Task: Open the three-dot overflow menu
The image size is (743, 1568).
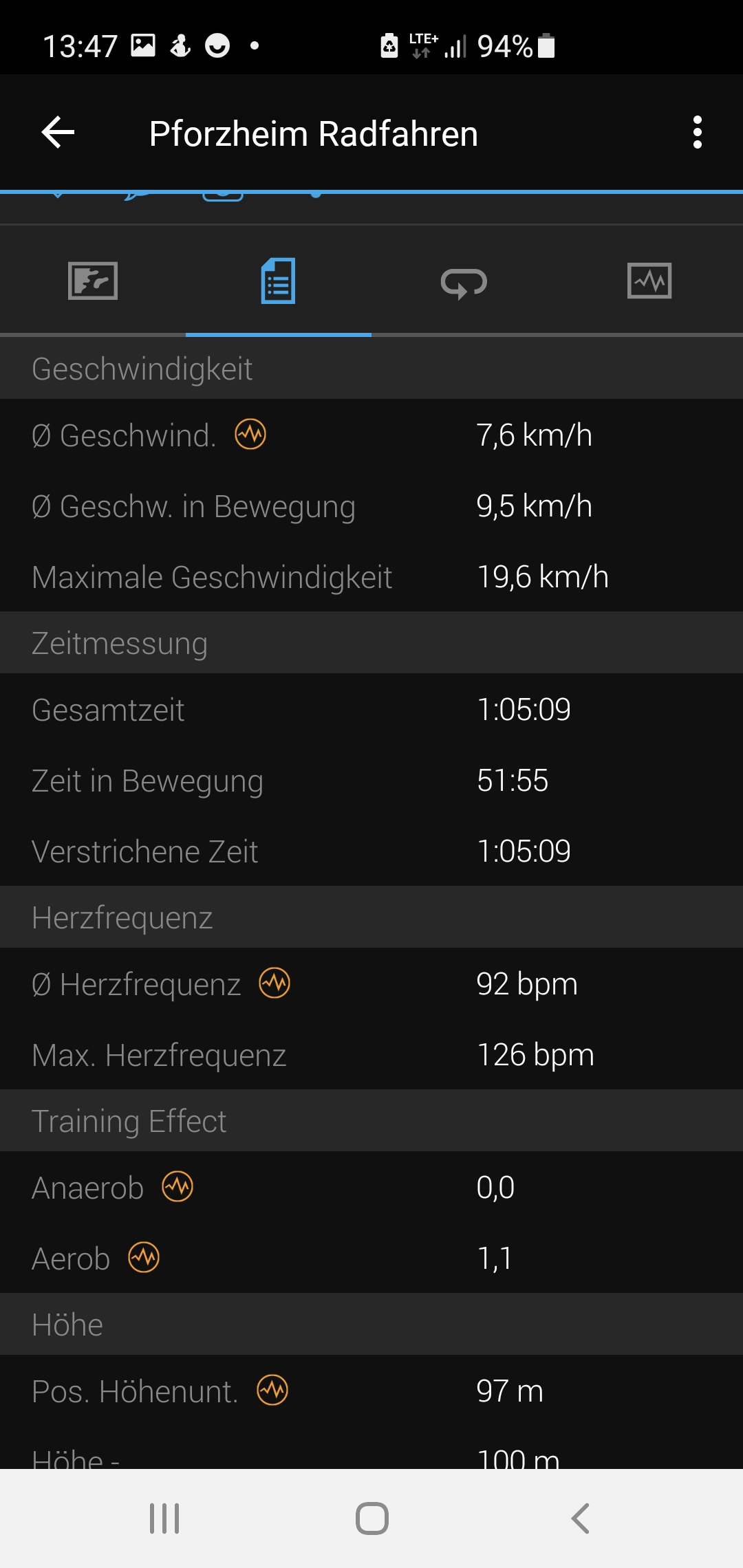Action: 698,132
